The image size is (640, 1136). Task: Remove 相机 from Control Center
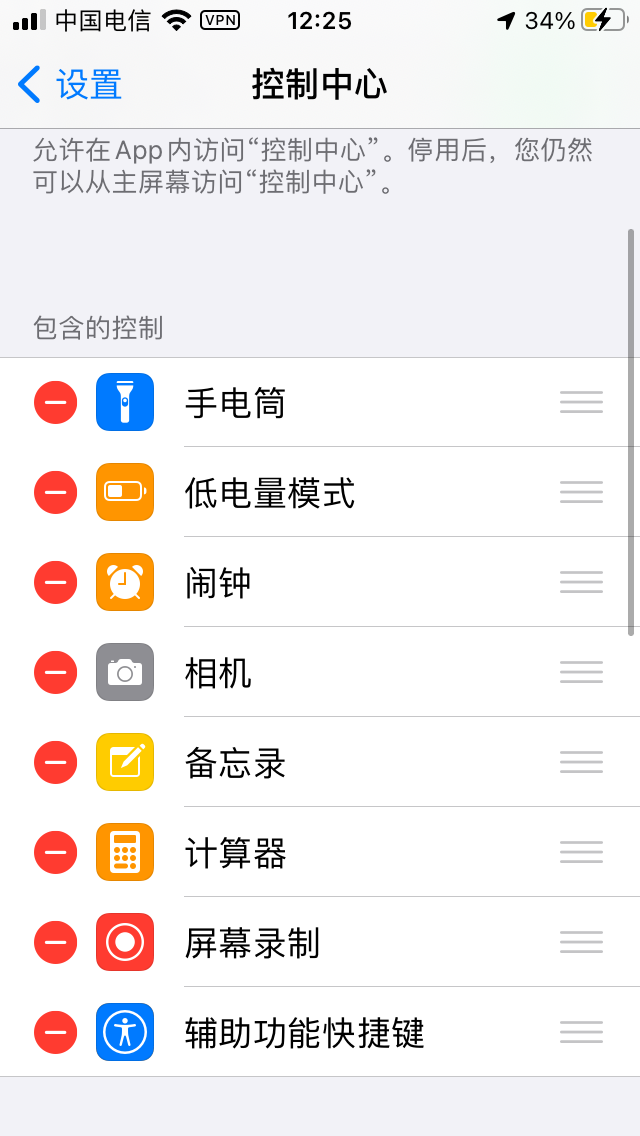pyautogui.click(x=55, y=672)
